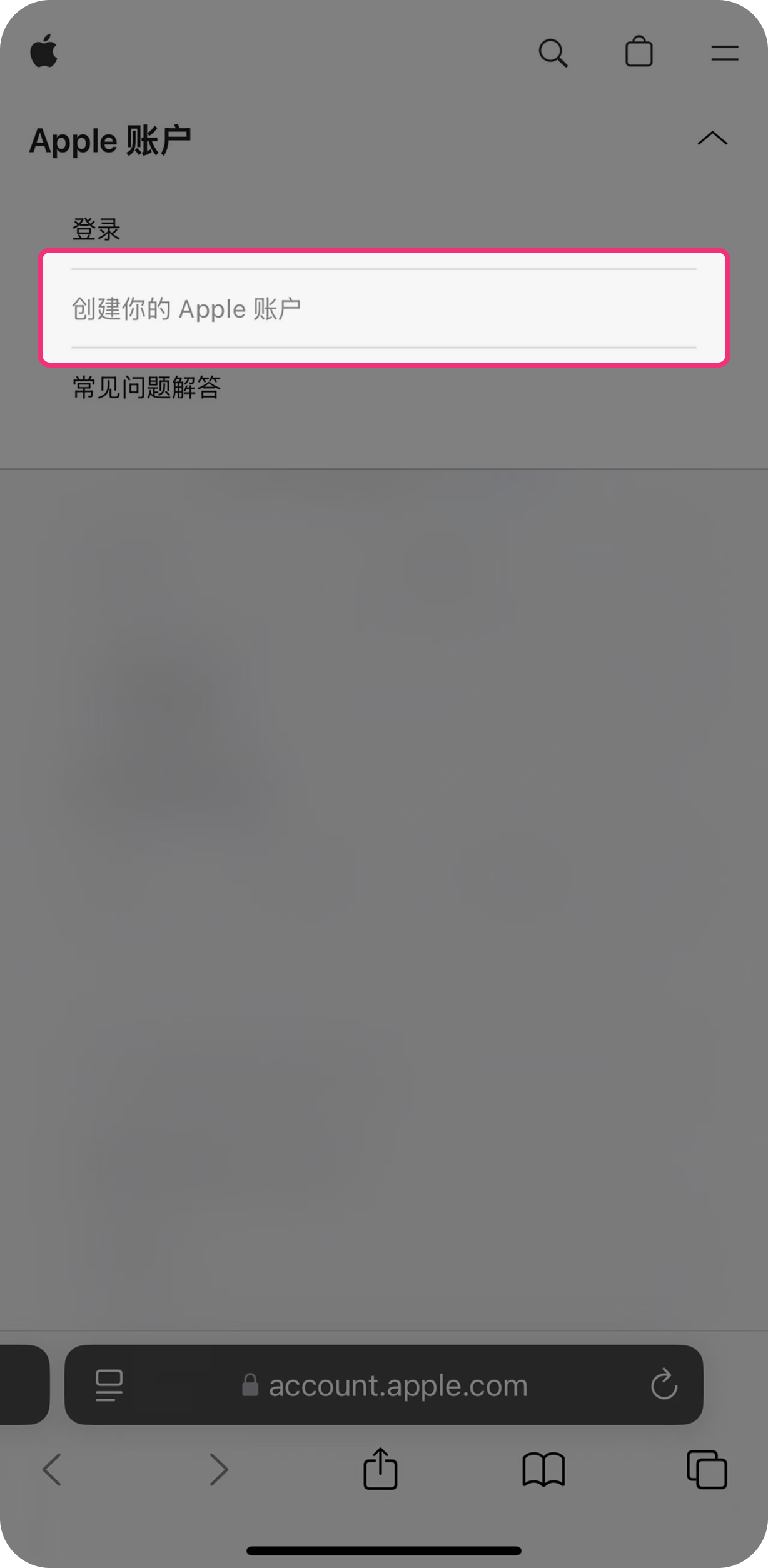Open Safari bookmarks book icon
This screenshot has height=1568, width=768.
pyautogui.click(x=543, y=1469)
